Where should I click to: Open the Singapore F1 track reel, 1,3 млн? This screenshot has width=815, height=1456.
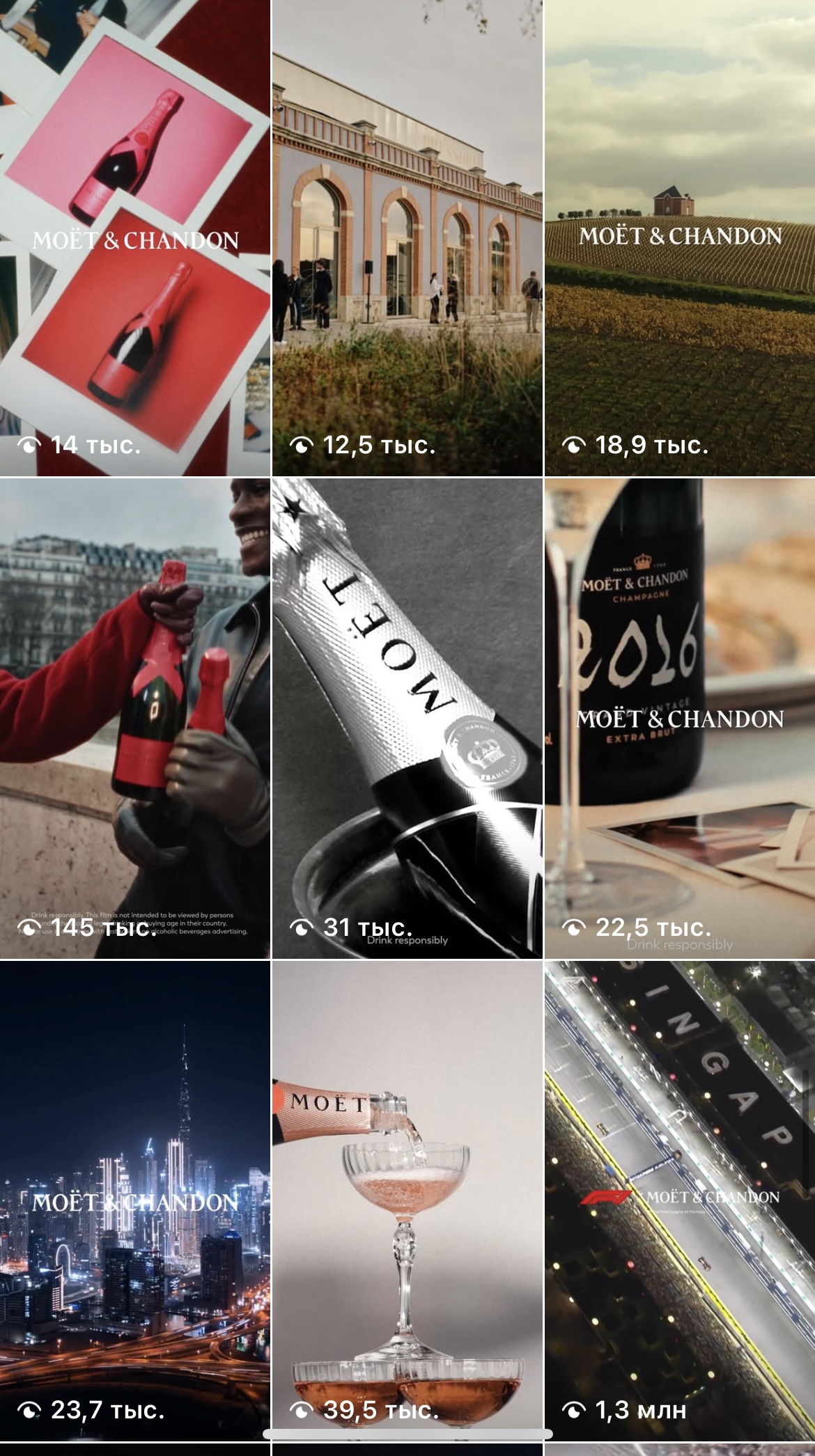pyautogui.click(x=680, y=1201)
